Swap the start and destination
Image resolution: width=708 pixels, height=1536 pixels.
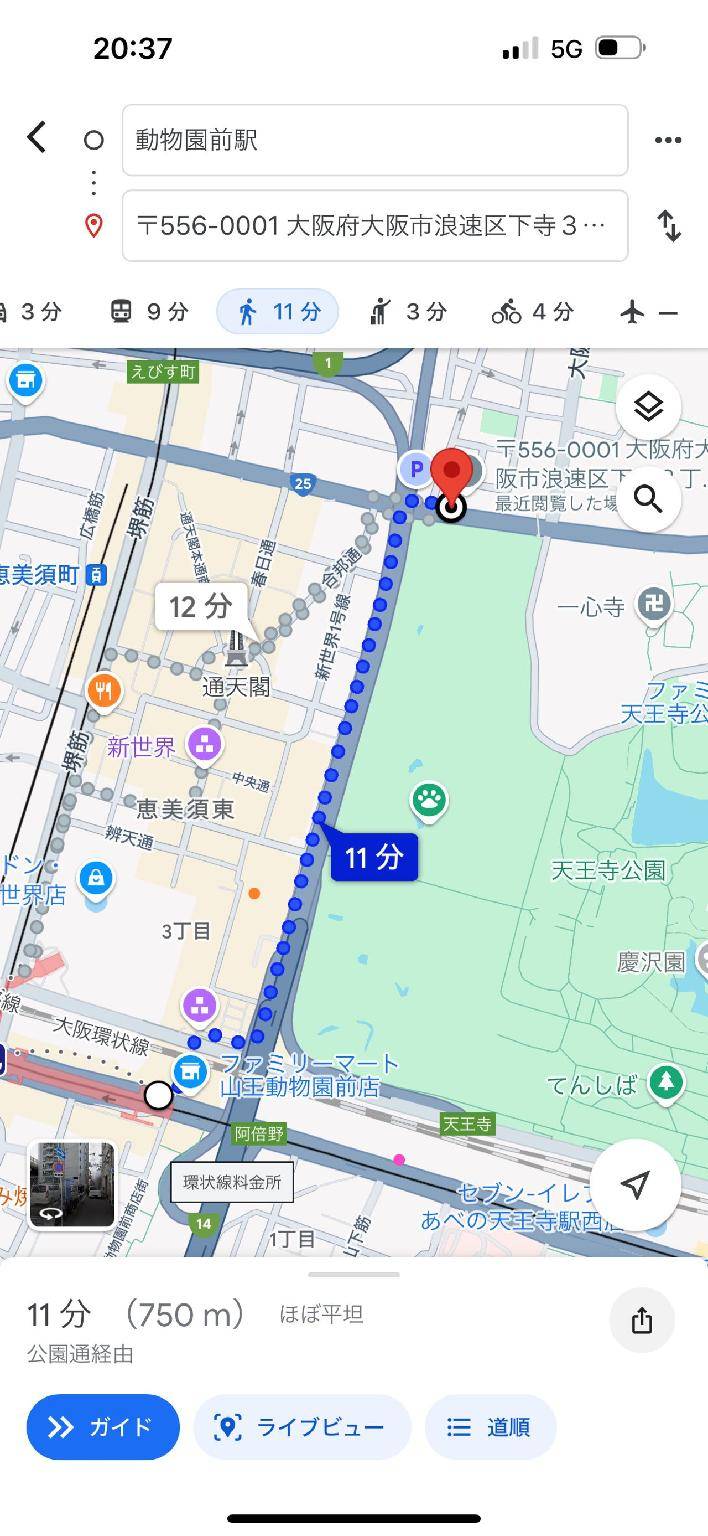coord(668,226)
